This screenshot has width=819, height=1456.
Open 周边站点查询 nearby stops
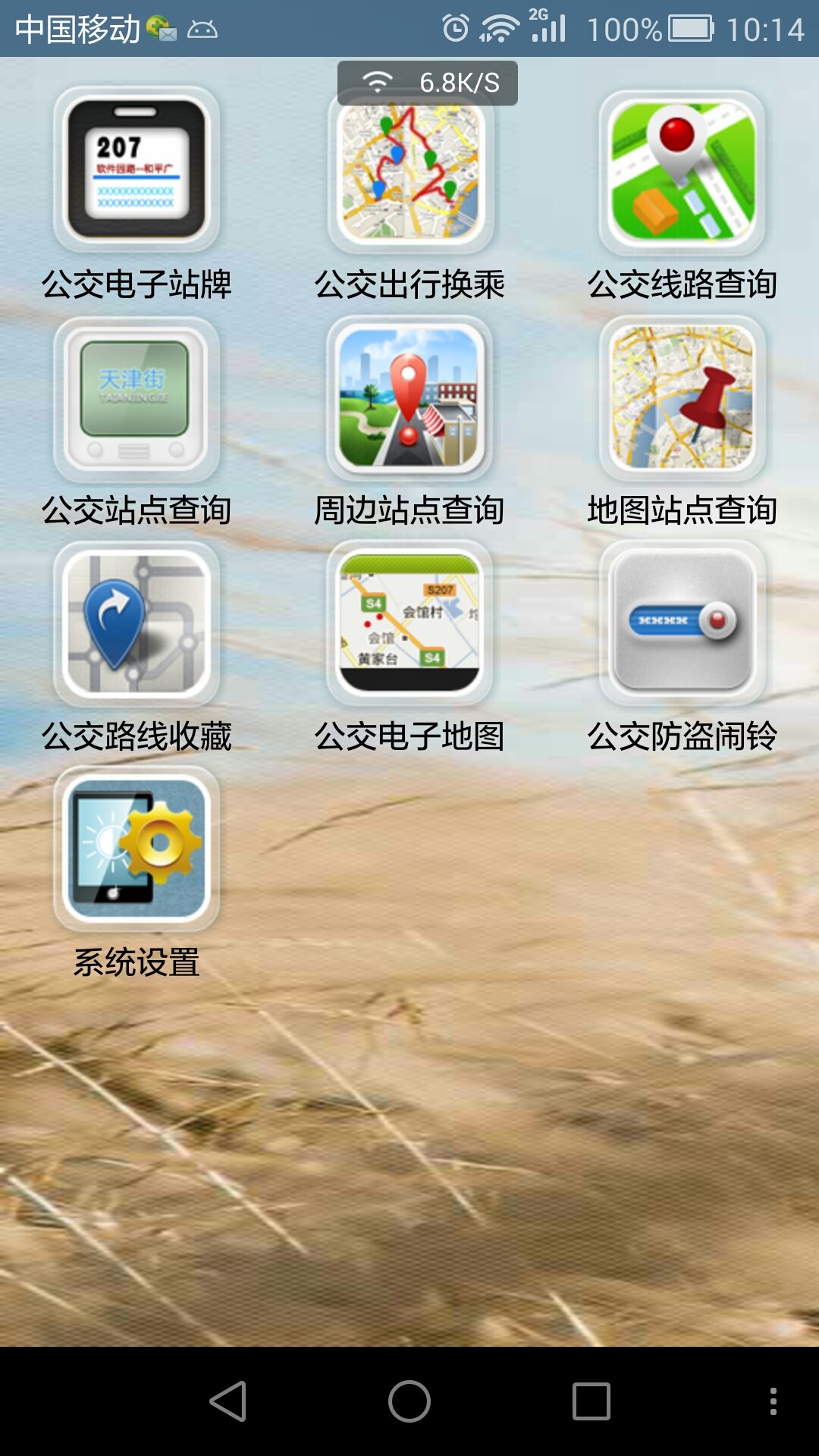click(x=409, y=398)
